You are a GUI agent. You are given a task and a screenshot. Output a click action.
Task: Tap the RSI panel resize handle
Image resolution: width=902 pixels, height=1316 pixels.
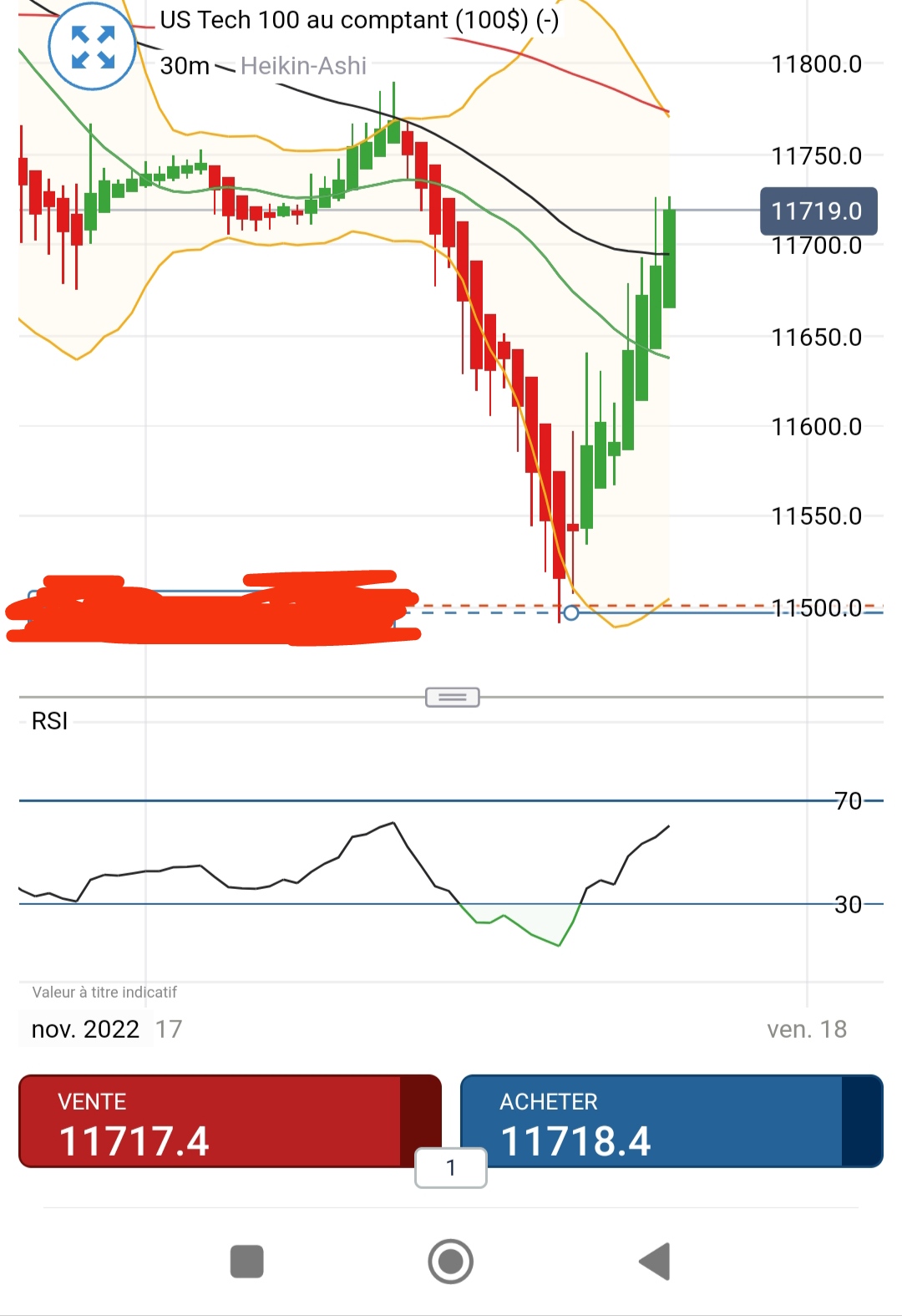pyautogui.click(x=453, y=697)
